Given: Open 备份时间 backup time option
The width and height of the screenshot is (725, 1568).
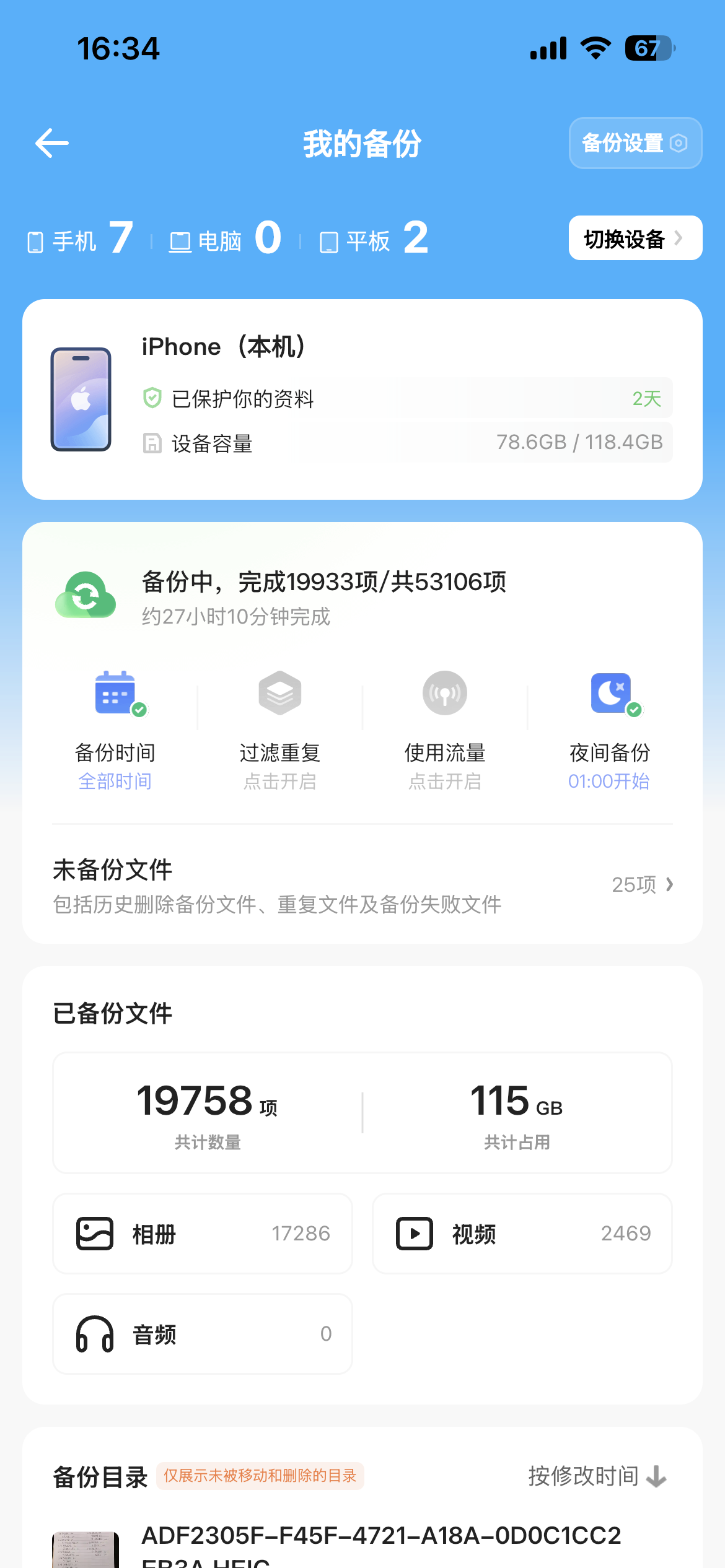Looking at the screenshot, I should [115, 731].
